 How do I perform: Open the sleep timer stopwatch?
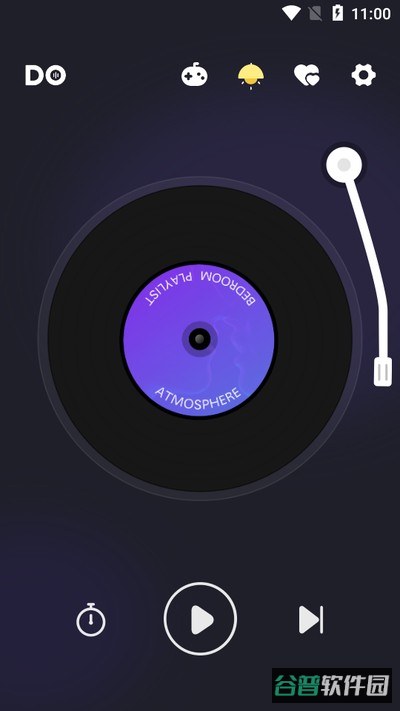click(91, 619)
